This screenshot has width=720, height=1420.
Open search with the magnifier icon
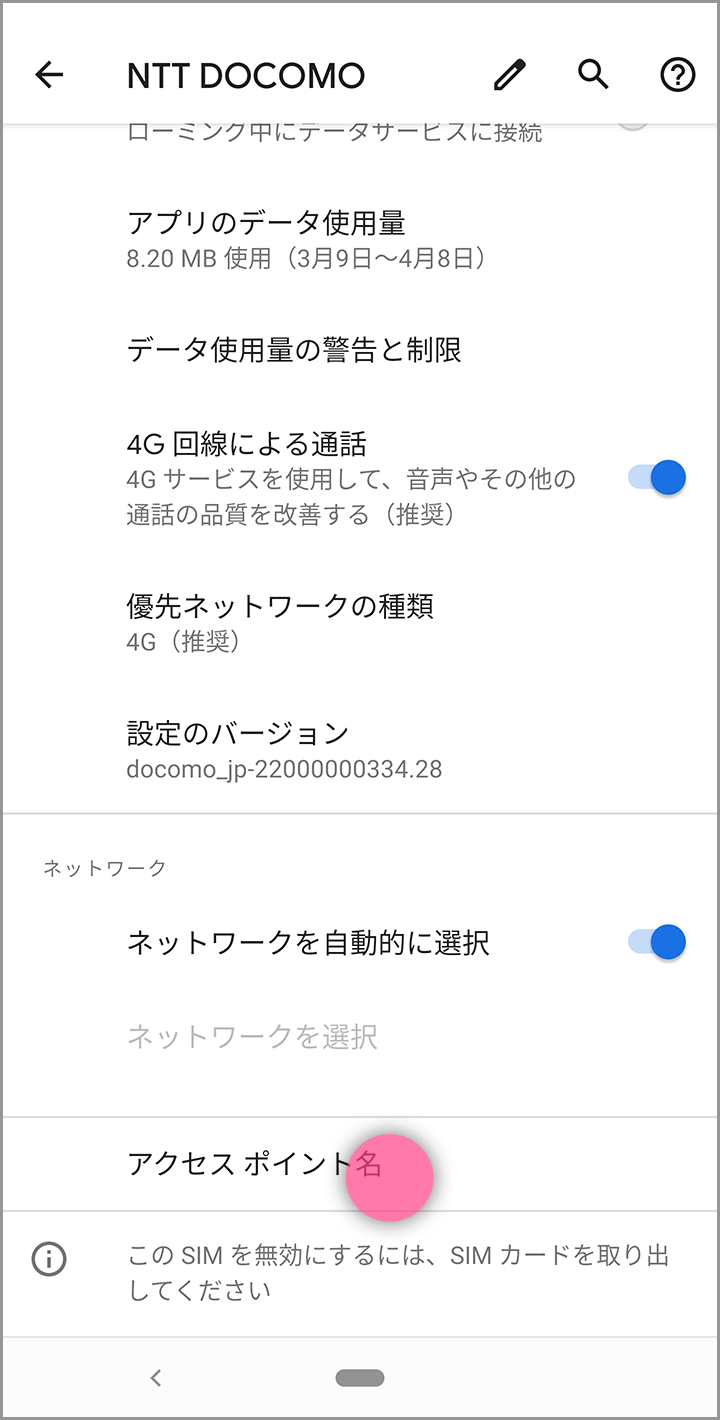593,74
